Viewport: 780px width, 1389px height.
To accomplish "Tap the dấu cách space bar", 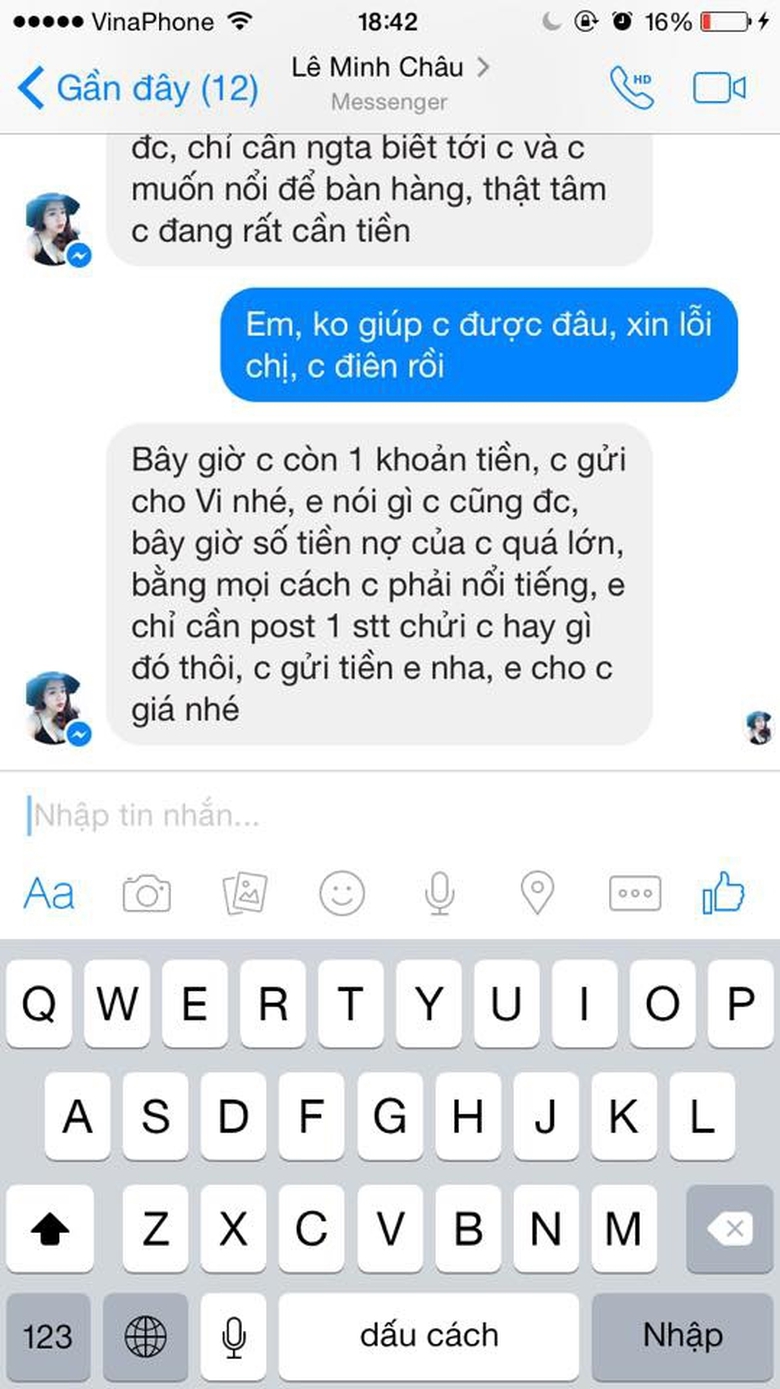I will (x=429, y=1336).
